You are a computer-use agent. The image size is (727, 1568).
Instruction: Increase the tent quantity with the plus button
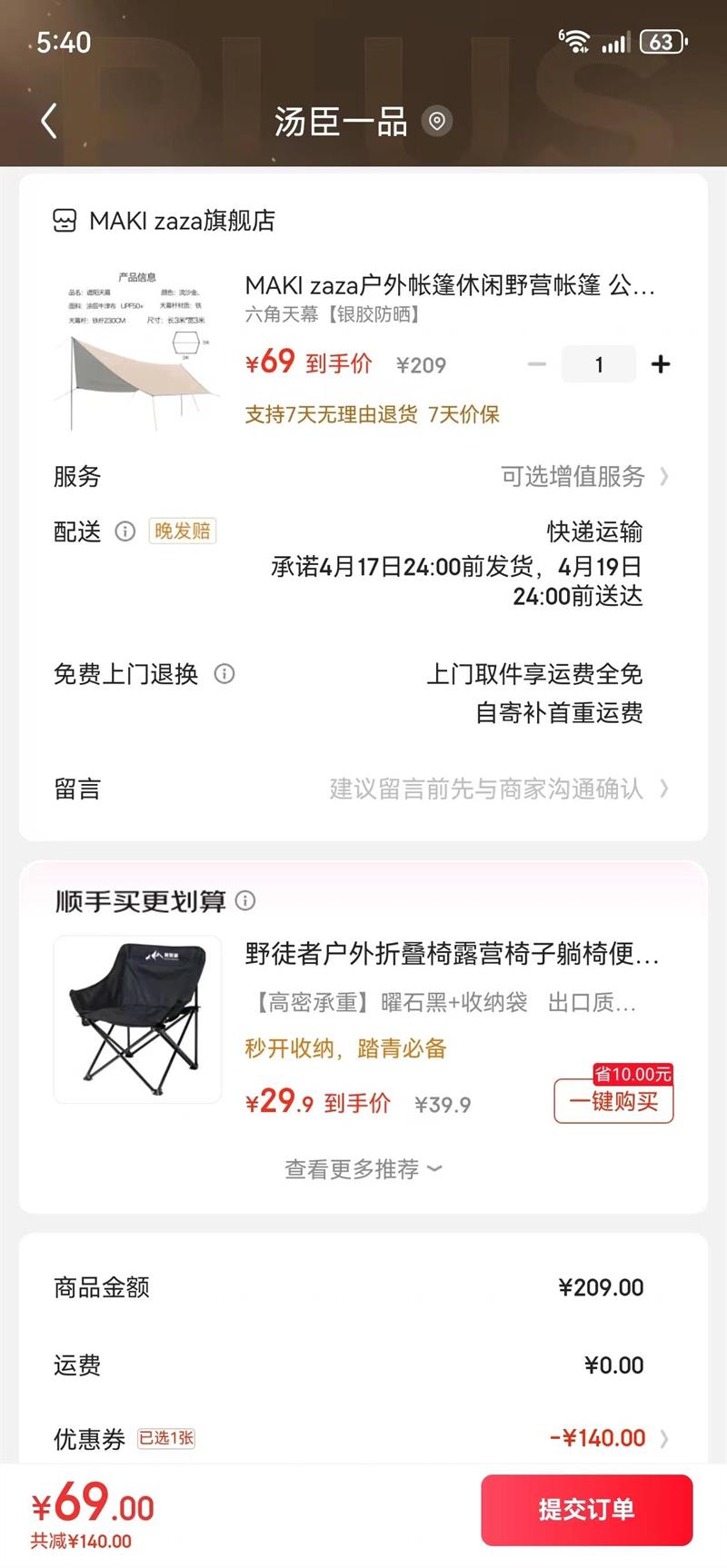click(x=661, y=364)
